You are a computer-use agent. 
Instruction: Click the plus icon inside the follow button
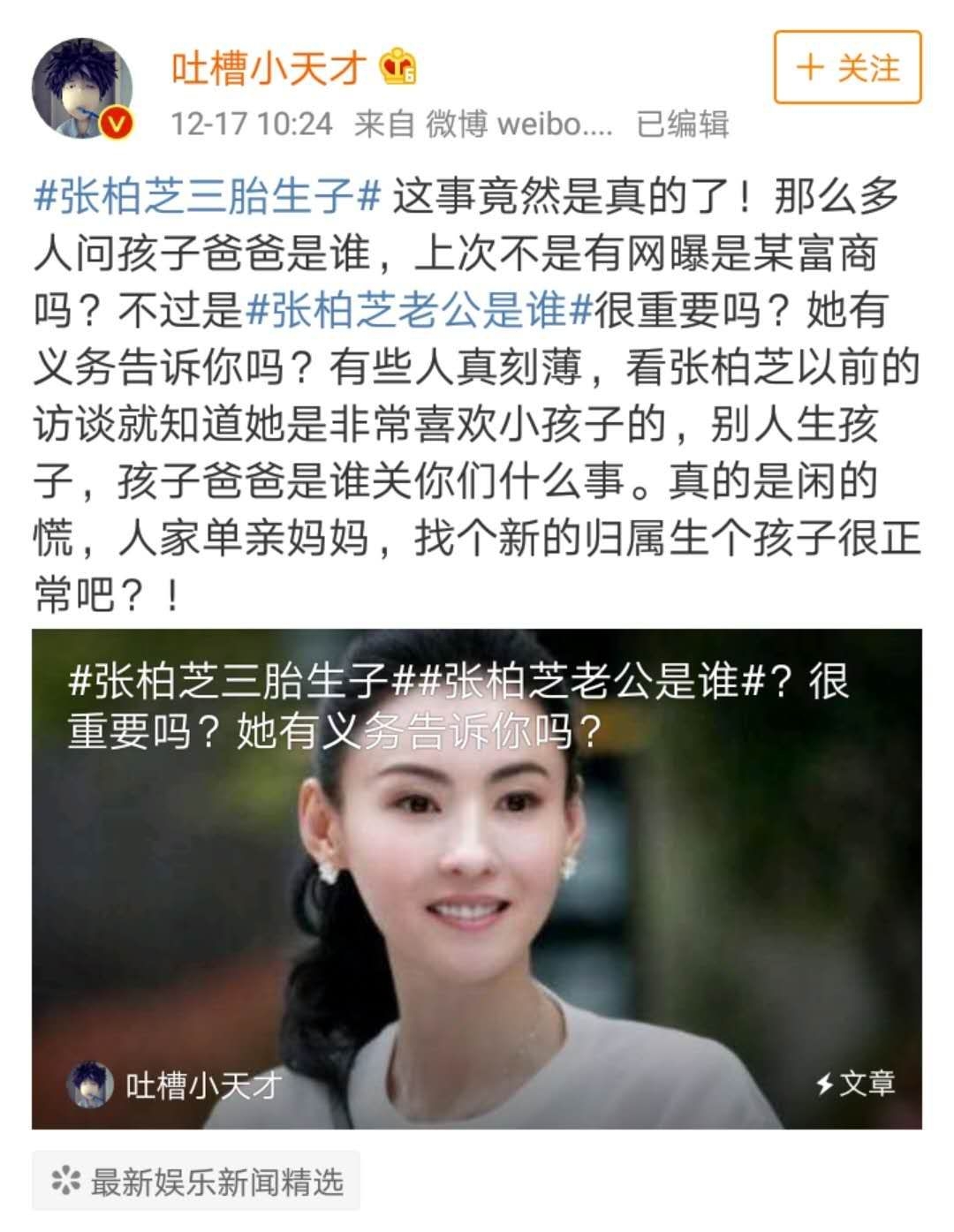point(809,65)
